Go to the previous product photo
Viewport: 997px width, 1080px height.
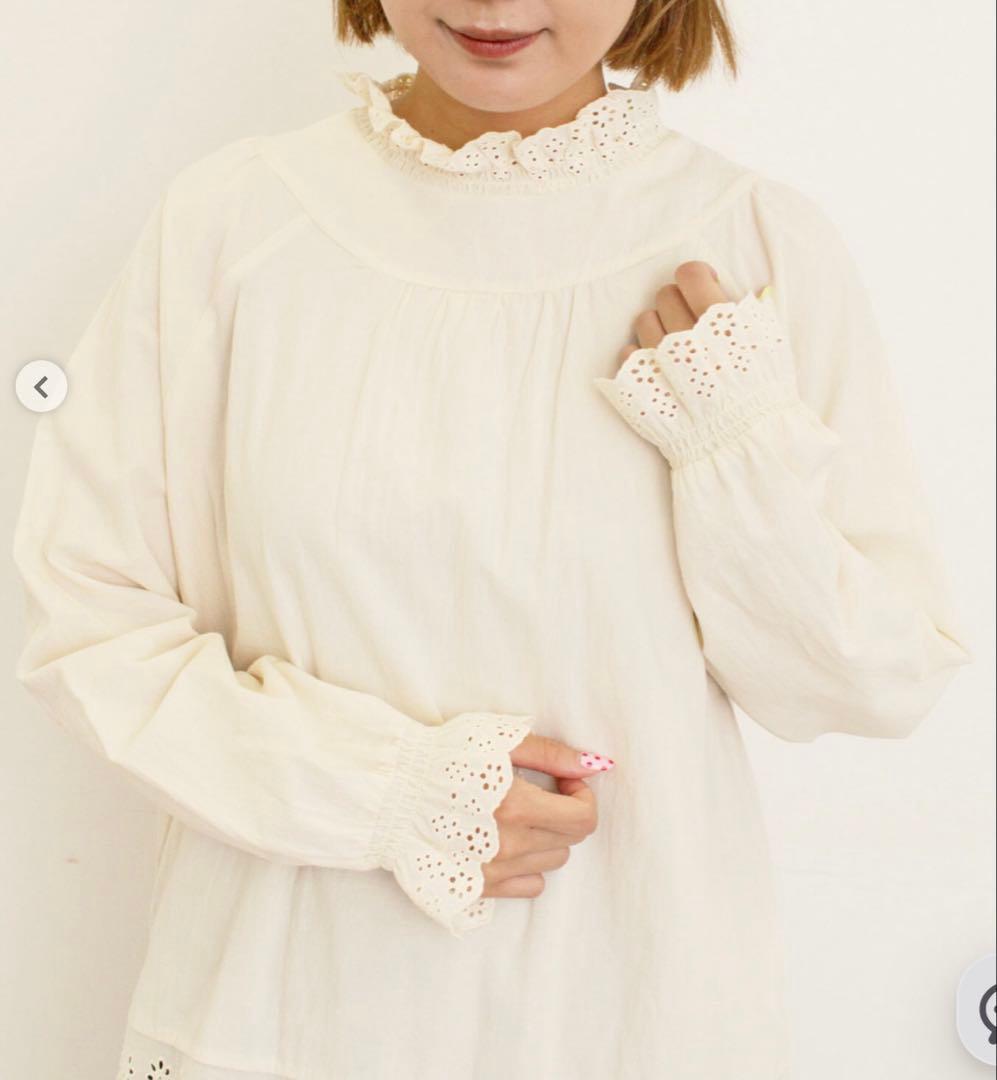point(41,386)
